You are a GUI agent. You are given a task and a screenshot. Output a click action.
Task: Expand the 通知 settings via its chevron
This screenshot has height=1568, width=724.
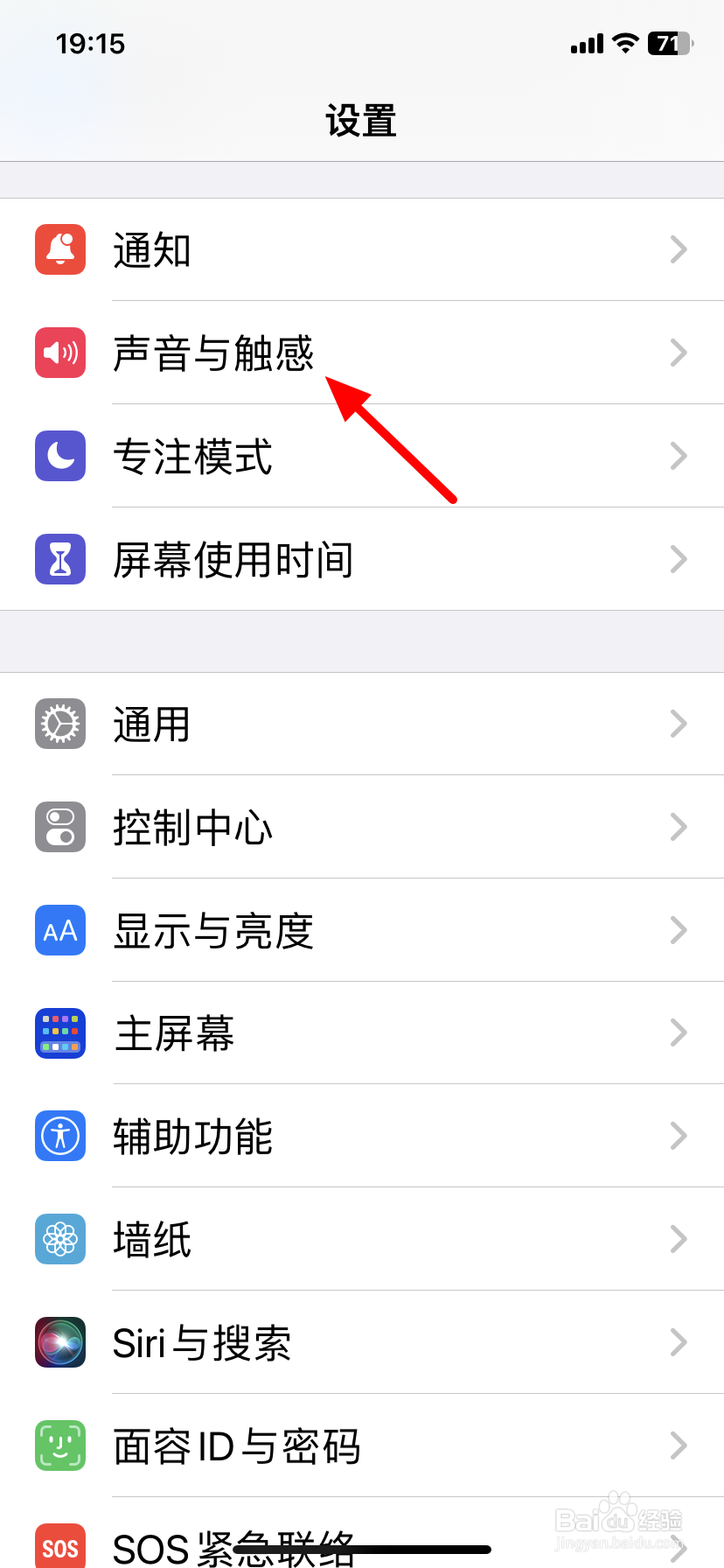coord(679,249)
